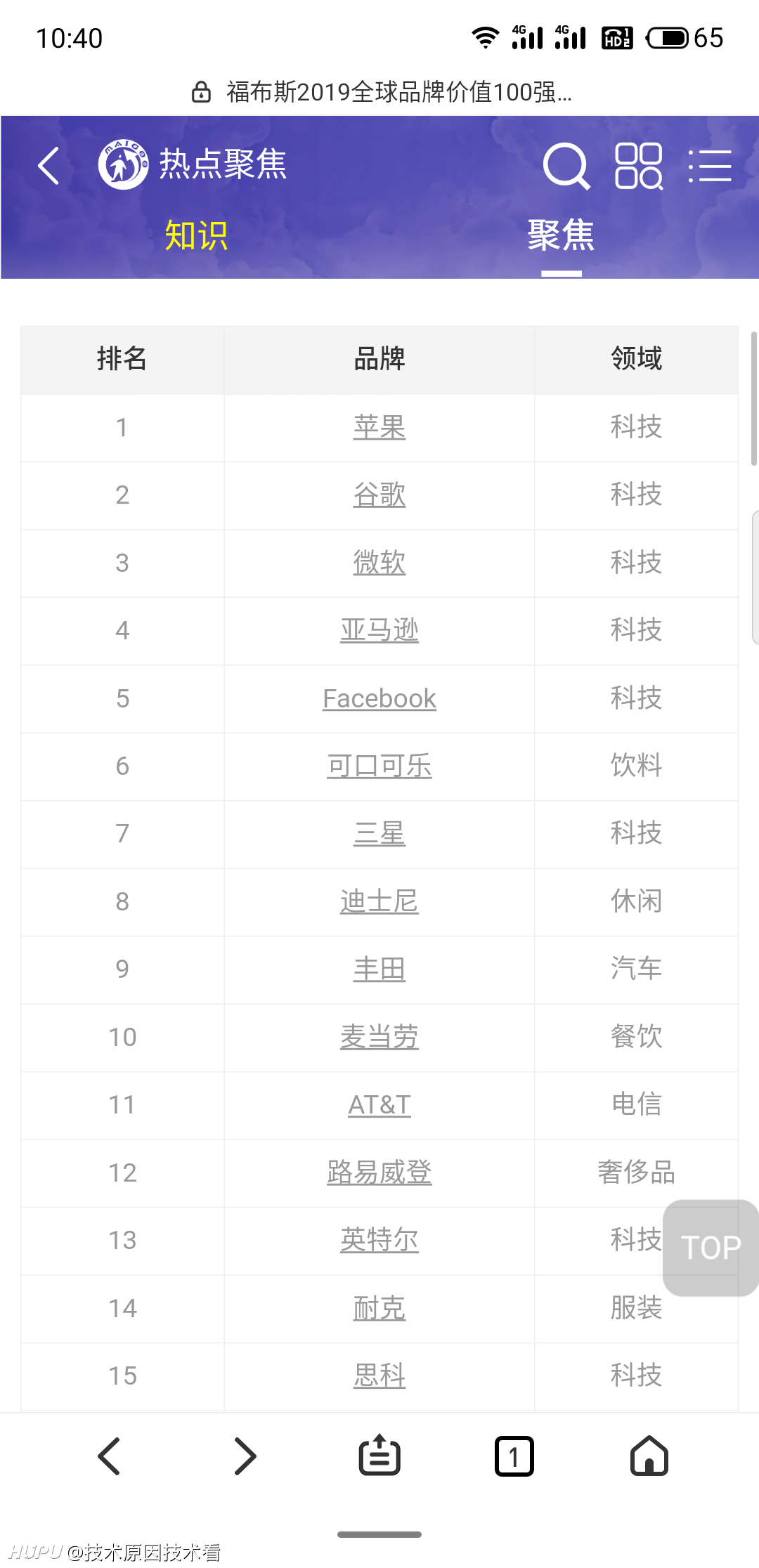This screenshot has width=759, height=1568.
Task: Open the AT&T brand link
Action: tap(379, 1105)
